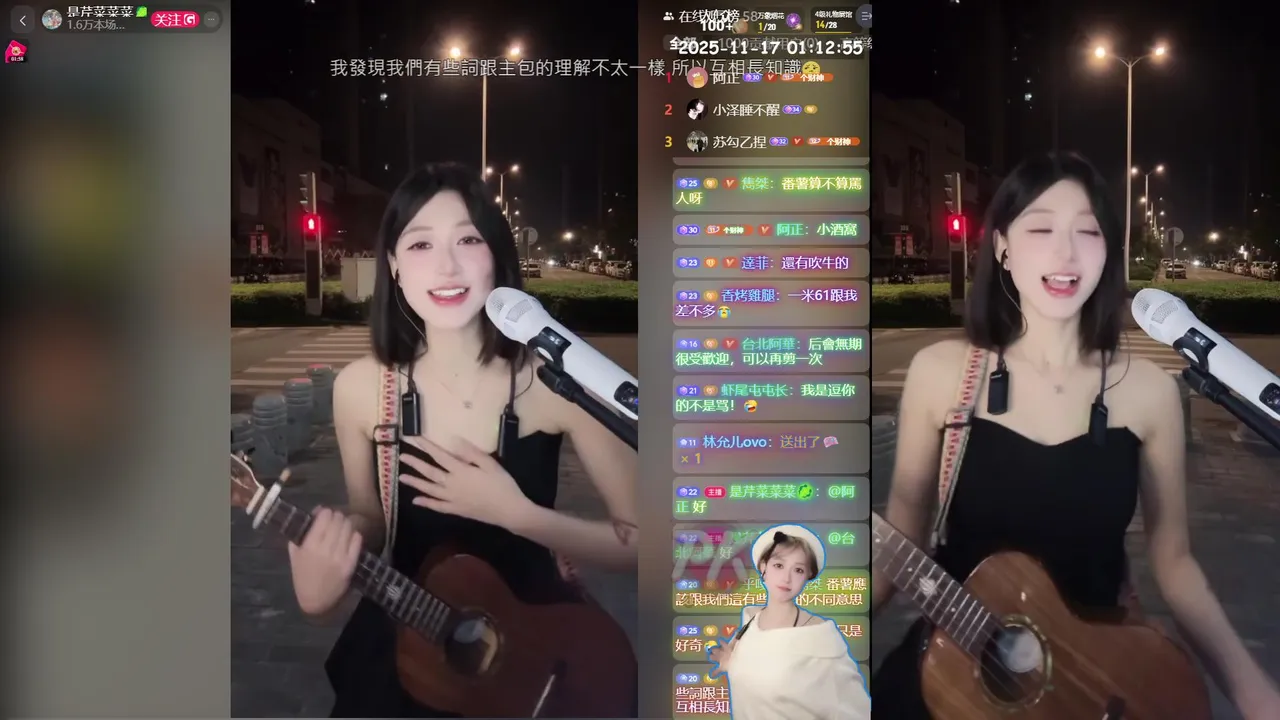Open the streamer's profile avatar
This screenshot has width=1280, height=720.
point(52,19)
